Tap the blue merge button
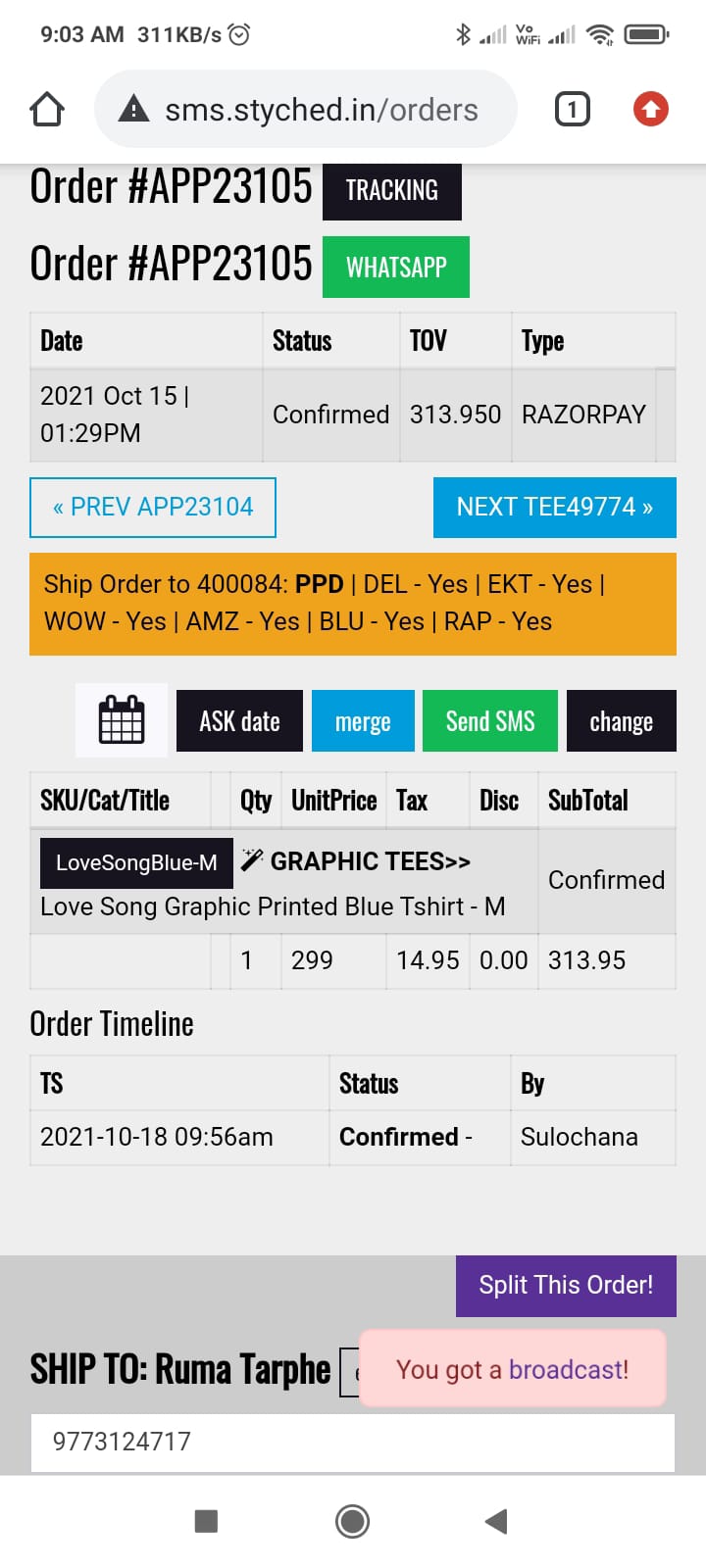706x1568 pixels. pyautogui.click(x=363, y=721)
